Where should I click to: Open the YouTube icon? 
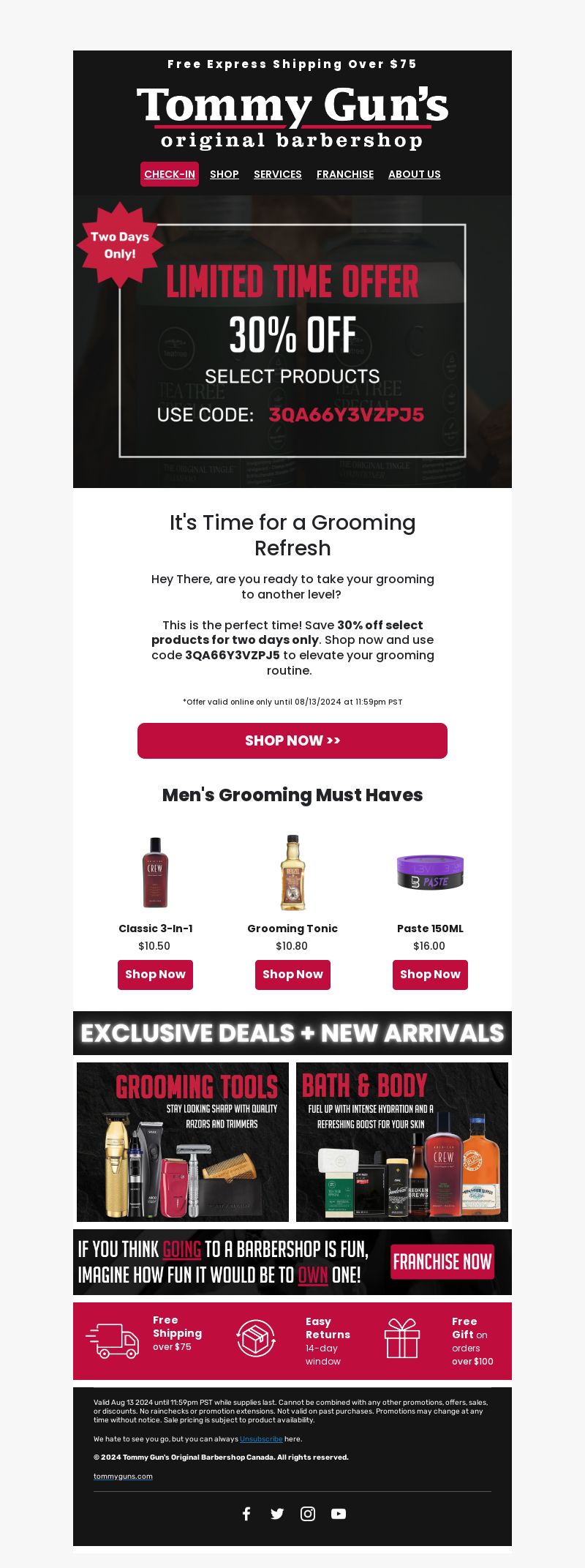[339, 1514]
